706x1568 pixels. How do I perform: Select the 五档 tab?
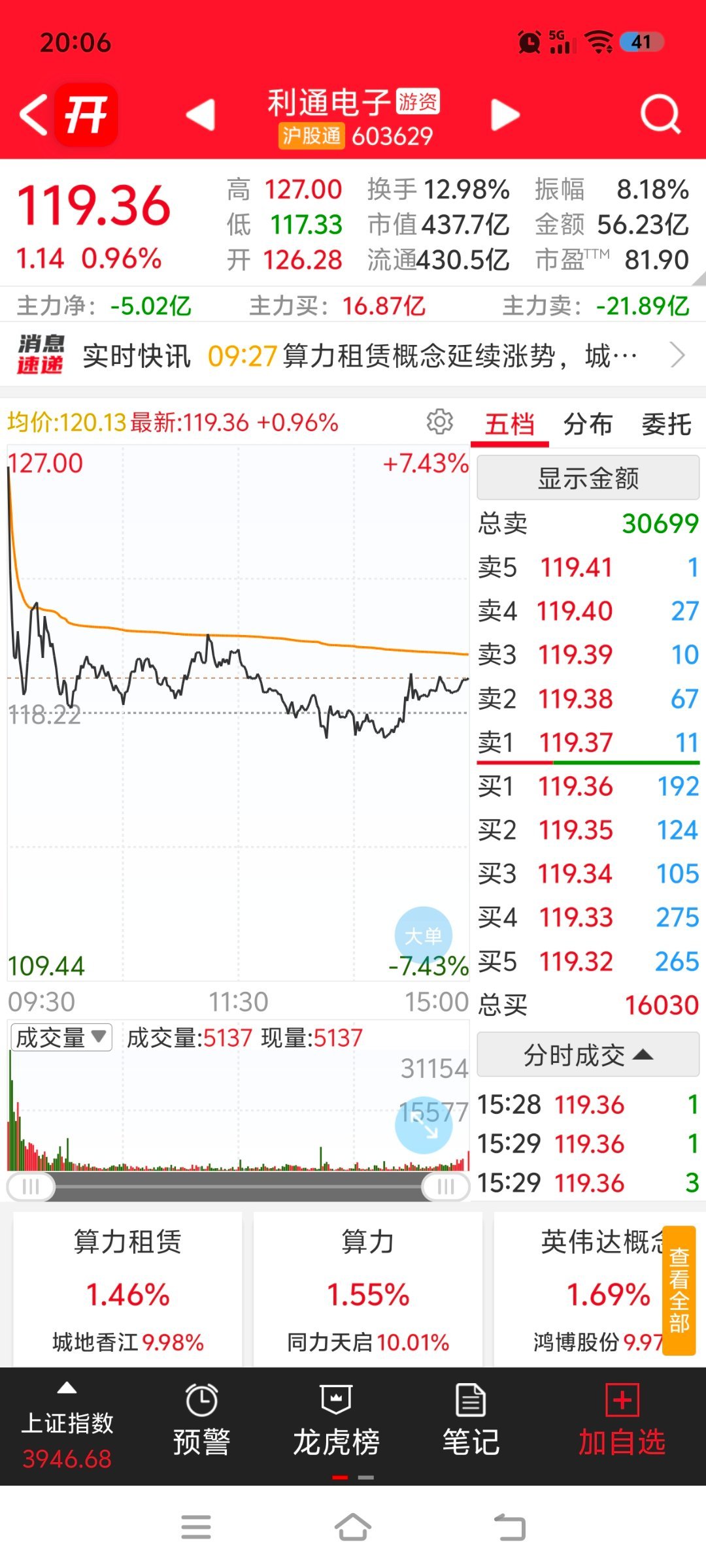[x=510, y=425]
